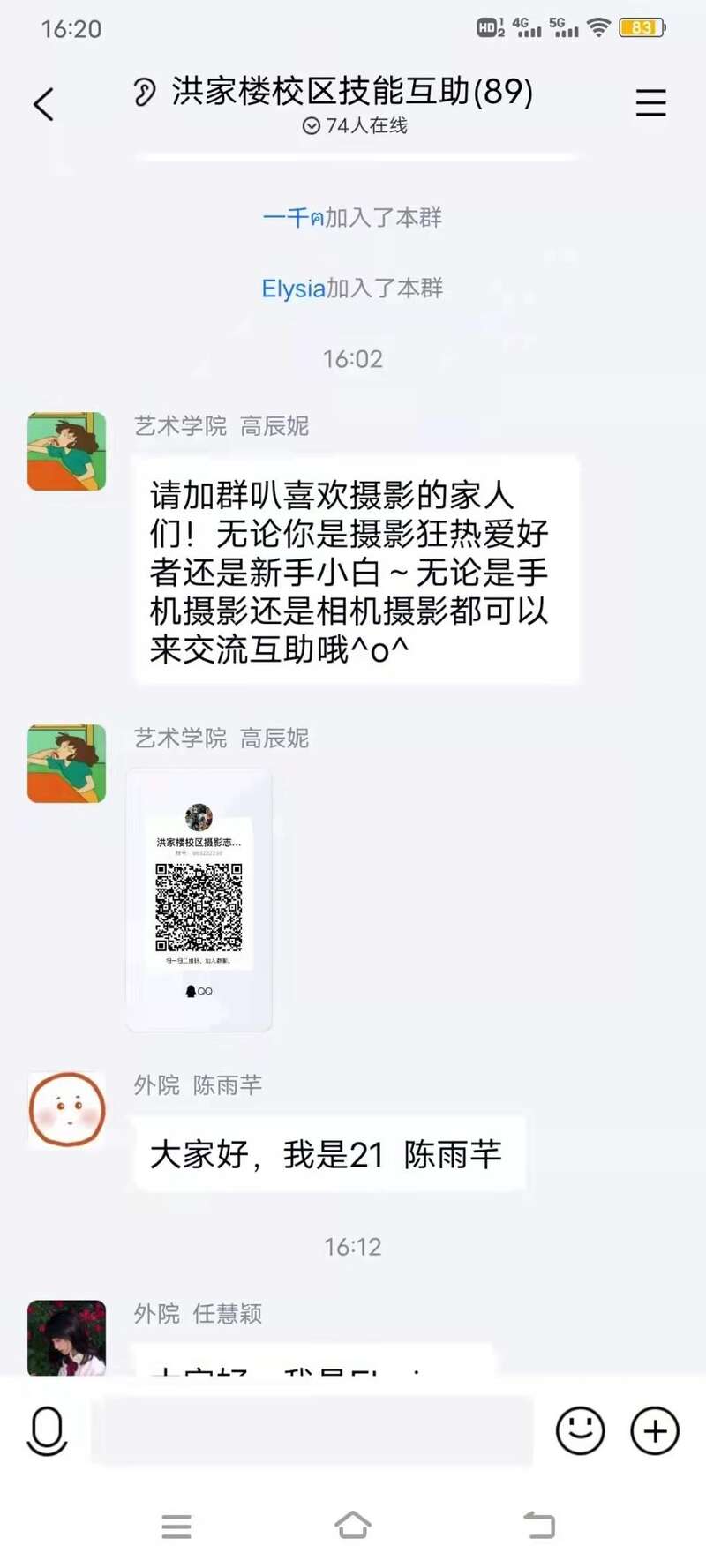Tap the voice input microphone

tap(47, 1430)
